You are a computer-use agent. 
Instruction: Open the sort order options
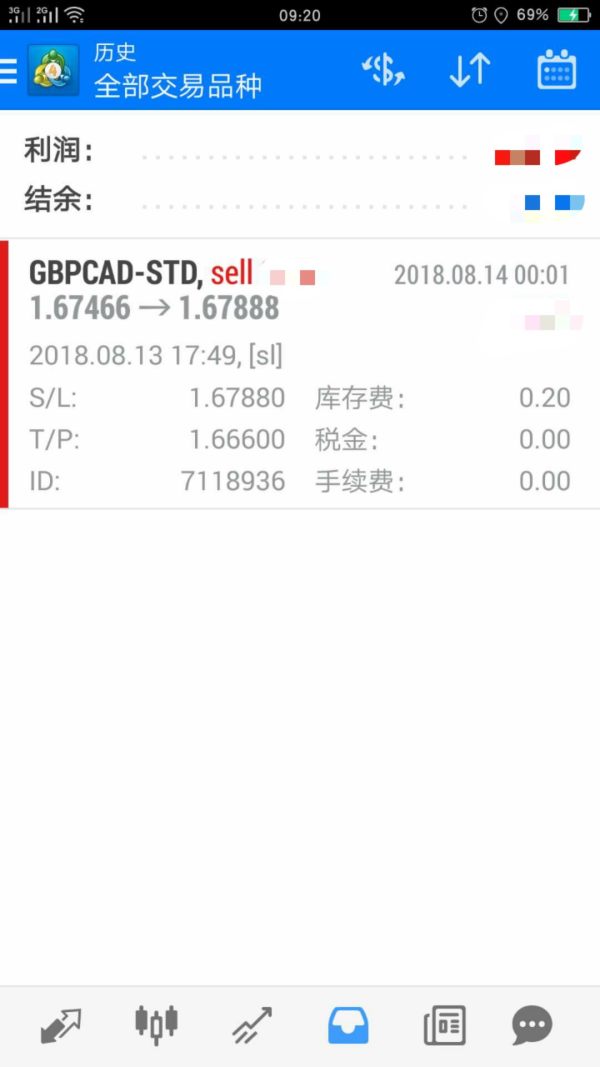pyautogui.click(x=469, y=70)
